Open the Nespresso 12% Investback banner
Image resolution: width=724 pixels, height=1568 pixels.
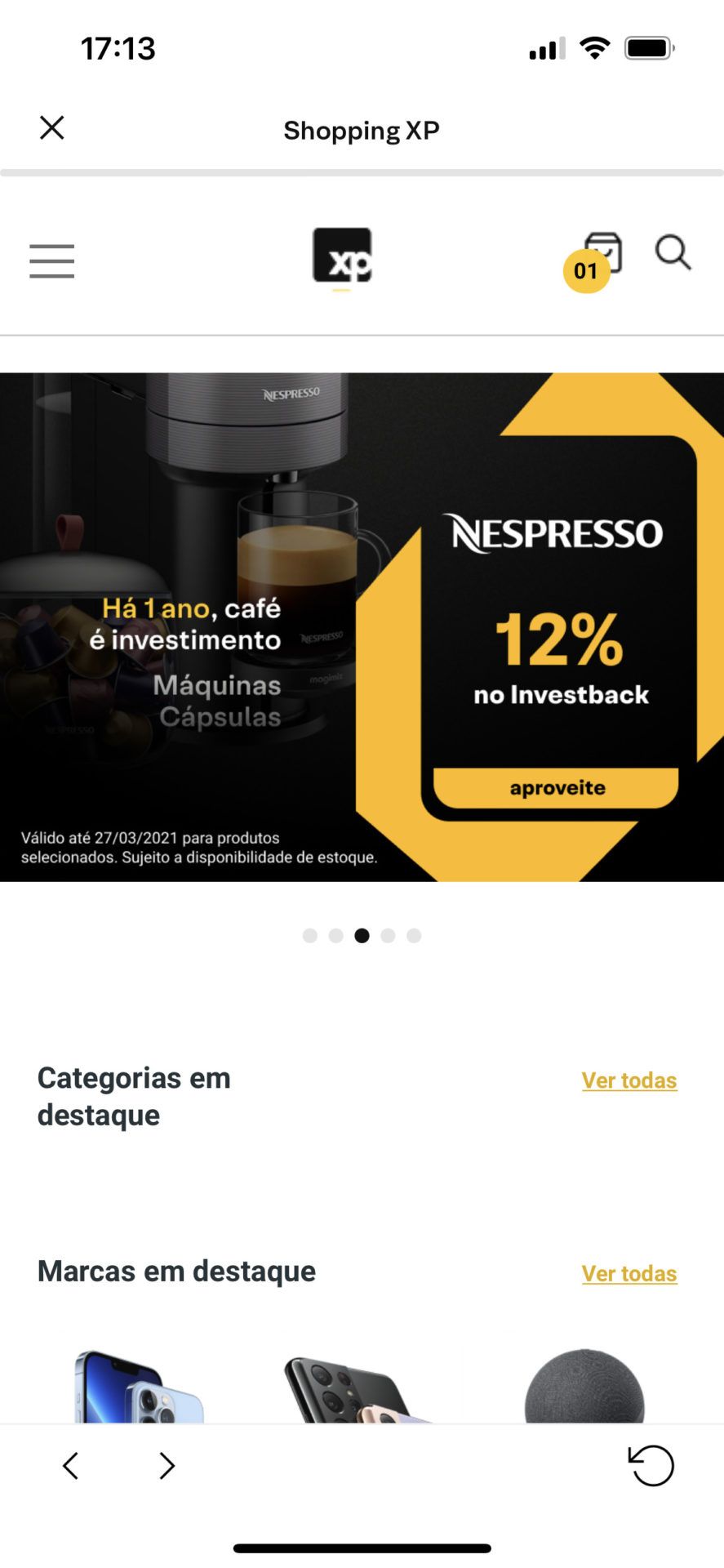(362, 626)
